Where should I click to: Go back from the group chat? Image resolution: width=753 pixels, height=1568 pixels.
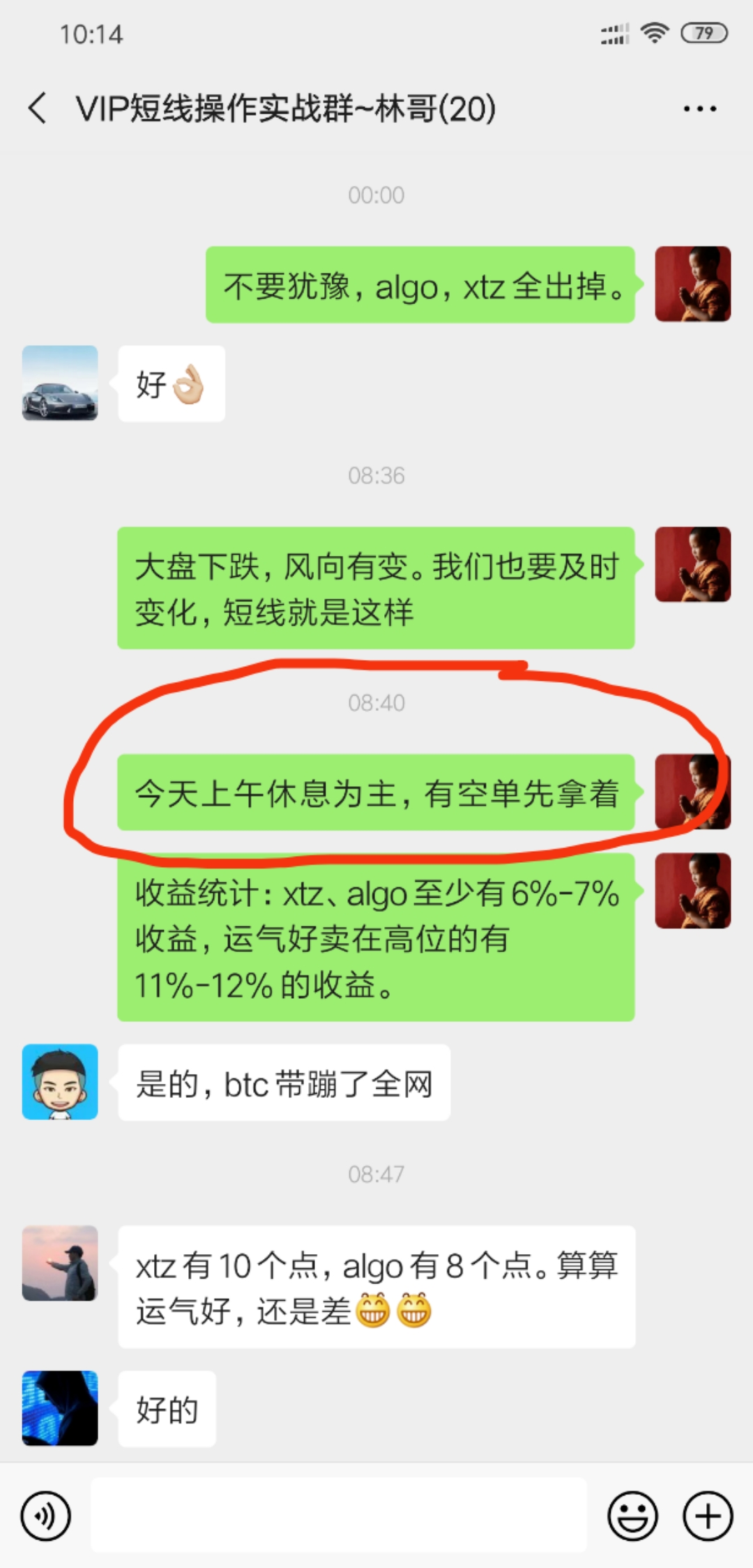tap(38, 109)
